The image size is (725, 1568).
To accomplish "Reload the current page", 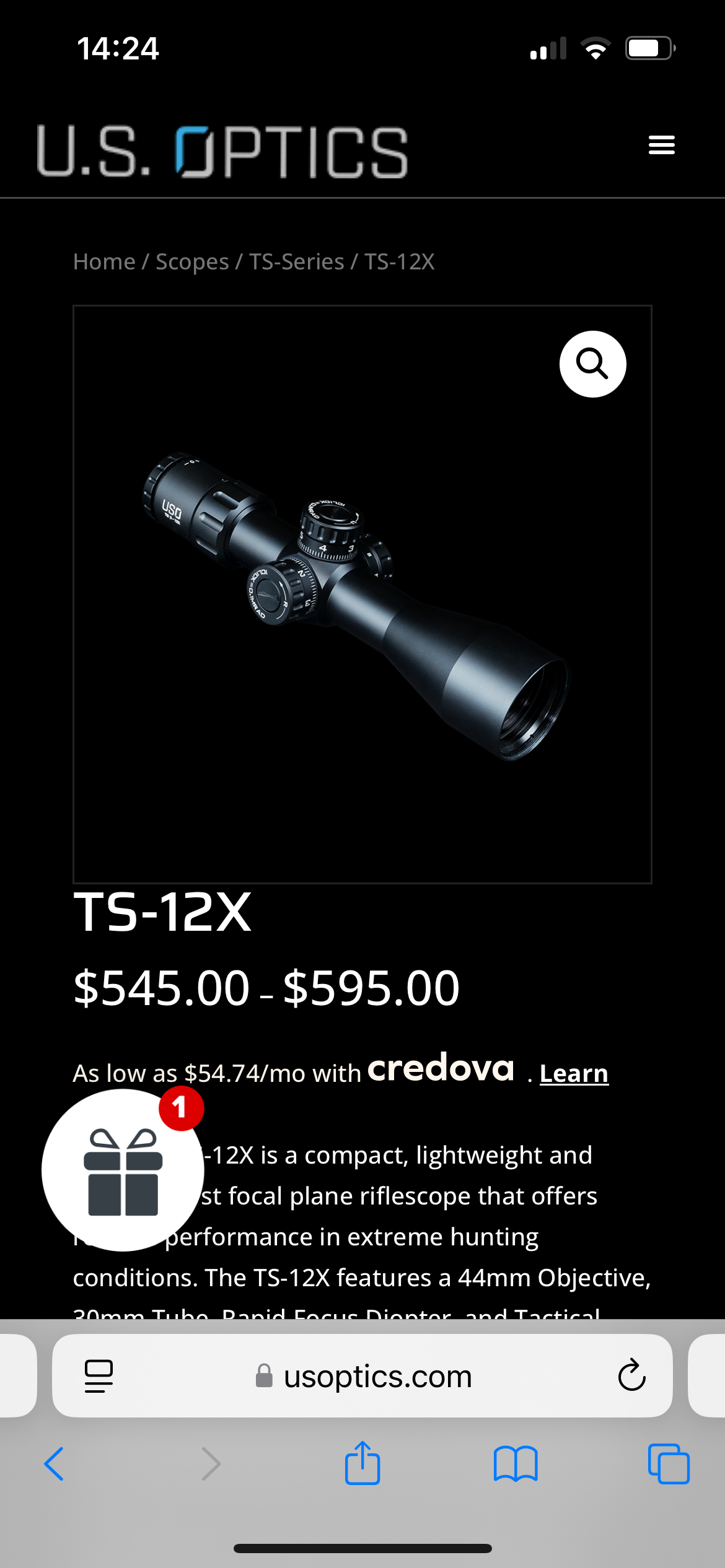I will tap(631, 1376).
